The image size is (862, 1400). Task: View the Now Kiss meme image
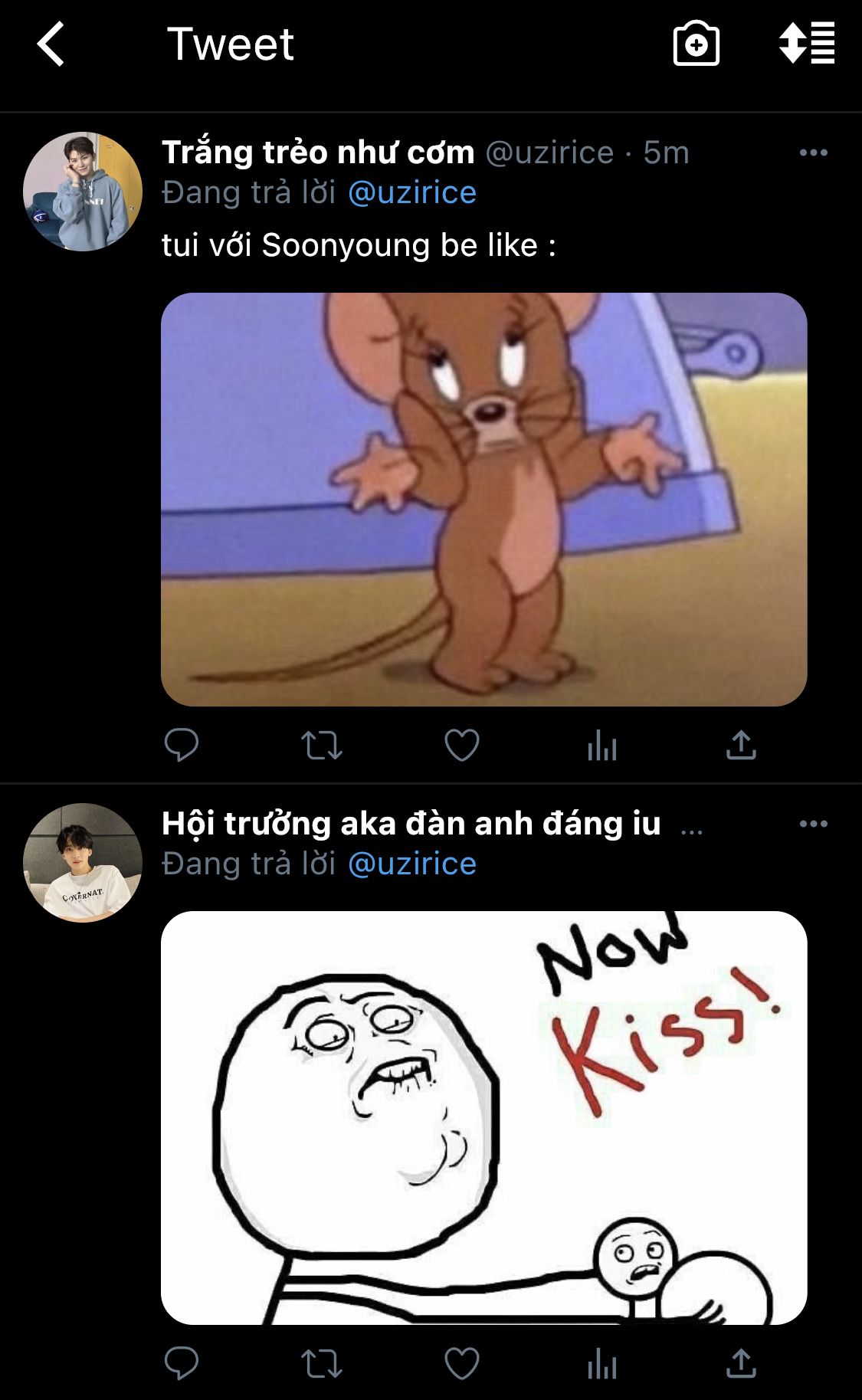(x=483, y=1117)
